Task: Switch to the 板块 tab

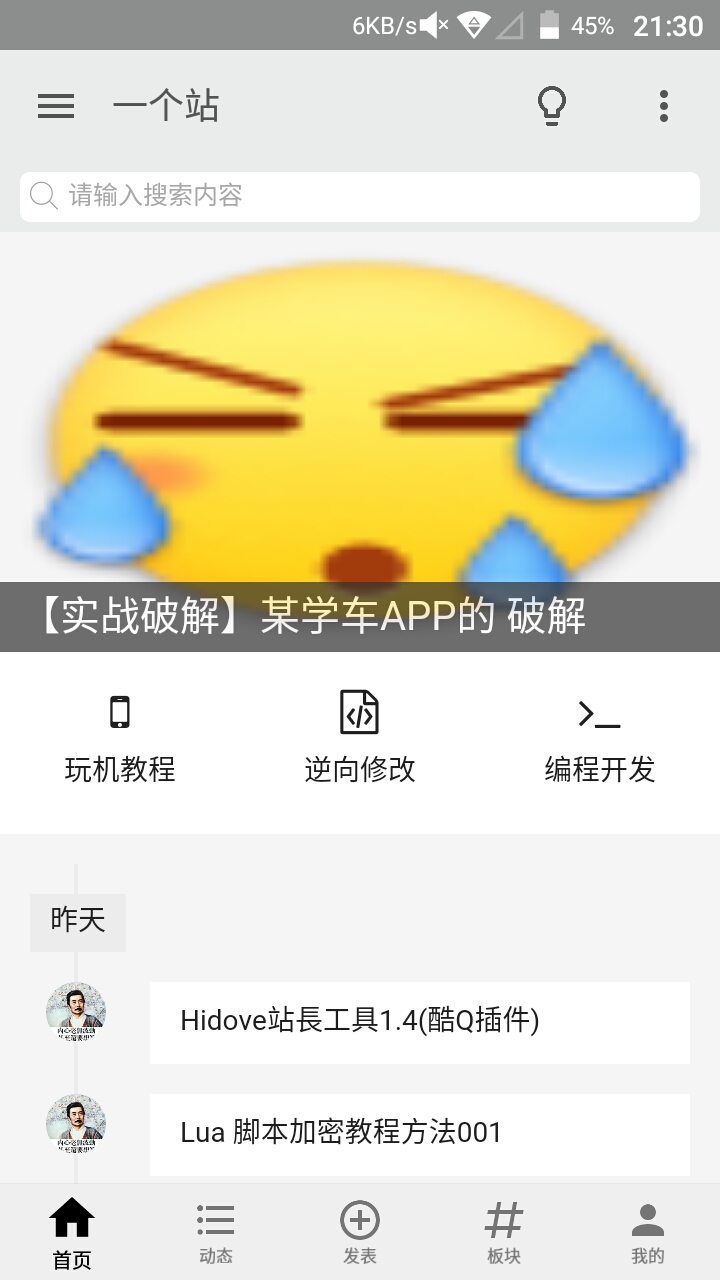Action: pos(504,1234)
